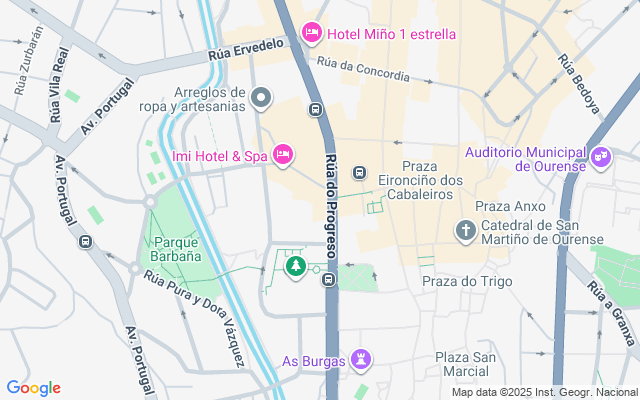Open the Google logo link
The width and height of the screenshot is (640, 400).
pos(33,388)
